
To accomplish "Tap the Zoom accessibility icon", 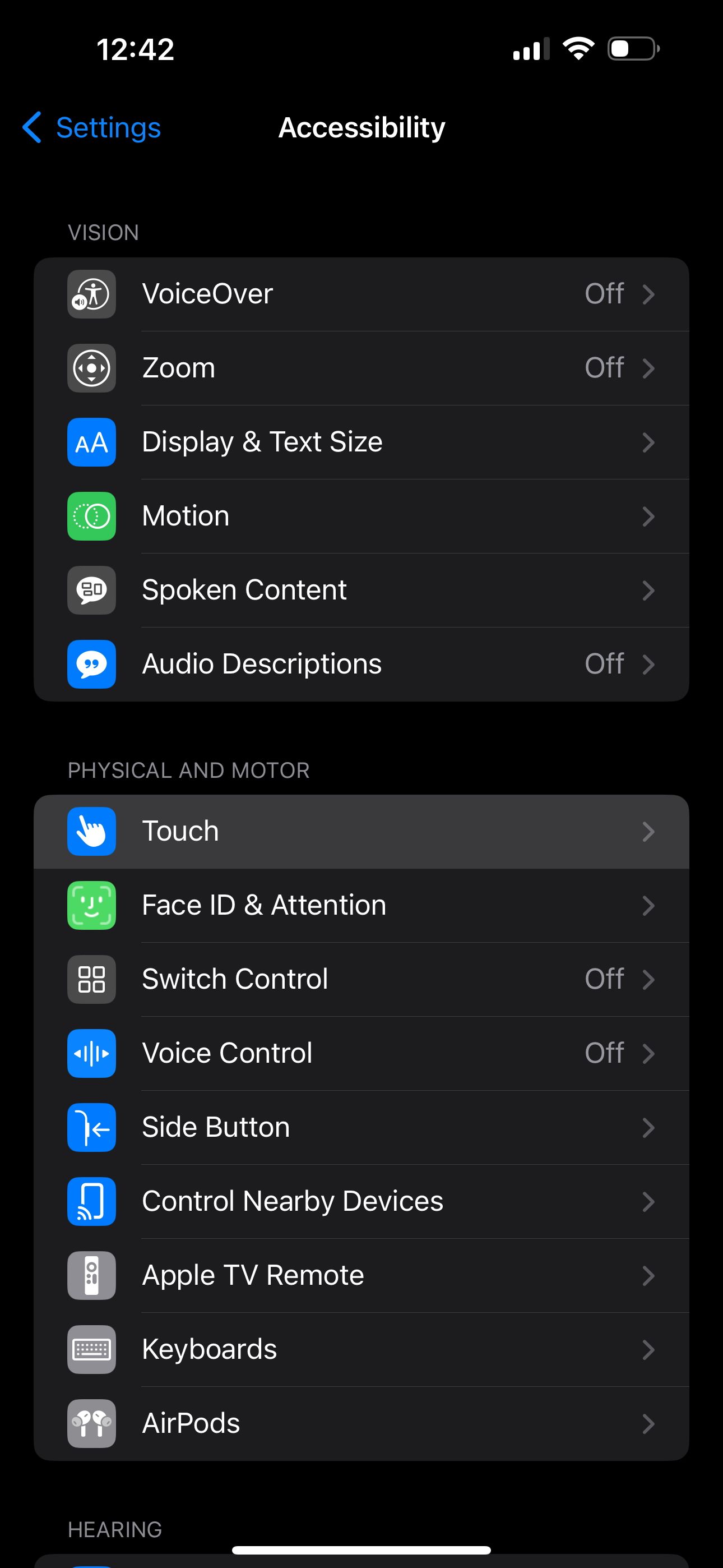I will 91,369.
